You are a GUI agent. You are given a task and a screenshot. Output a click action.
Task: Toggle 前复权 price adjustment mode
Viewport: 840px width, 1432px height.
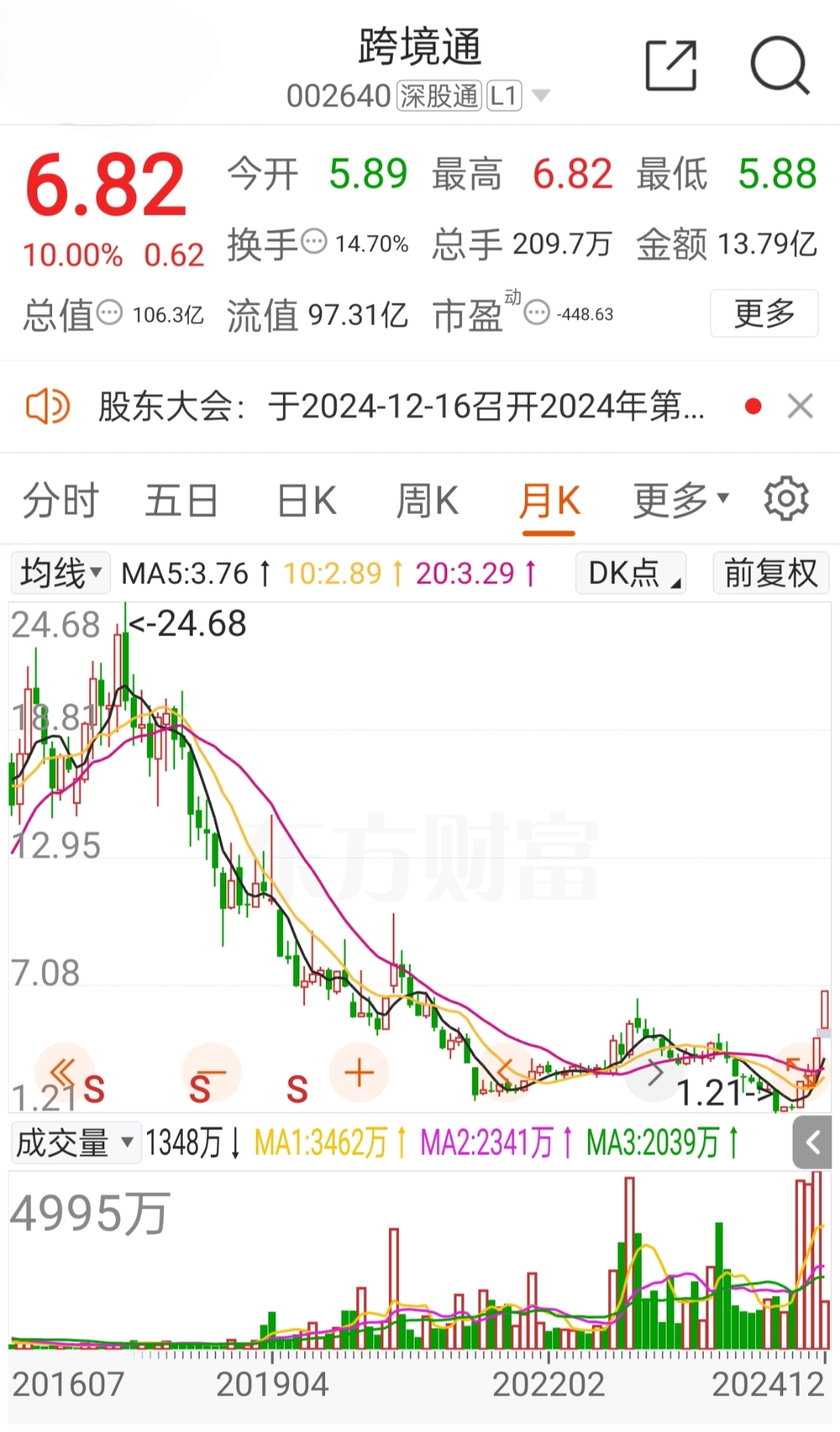[769, 573]
